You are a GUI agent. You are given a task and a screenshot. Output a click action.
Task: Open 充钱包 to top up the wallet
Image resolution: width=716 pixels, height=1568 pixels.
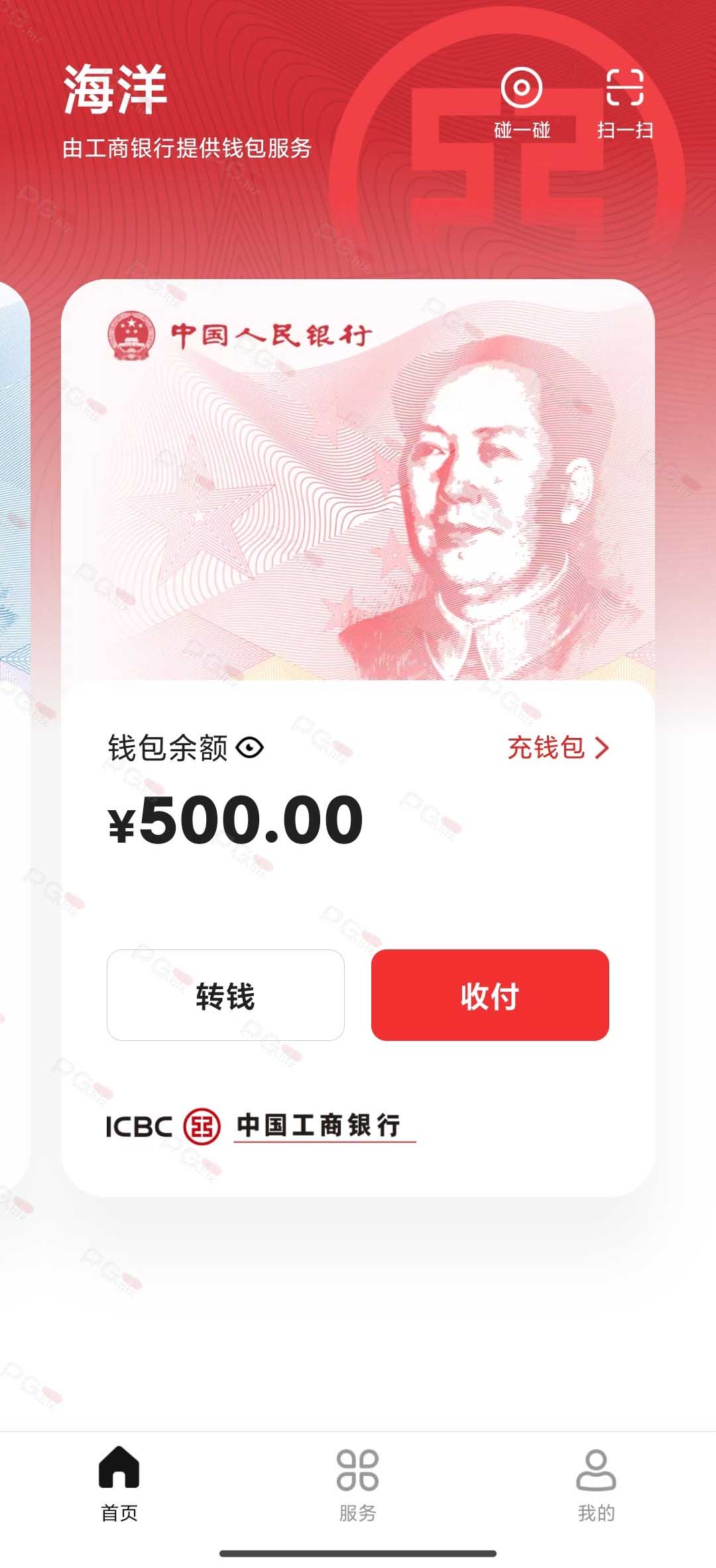[x=558, y=748]
